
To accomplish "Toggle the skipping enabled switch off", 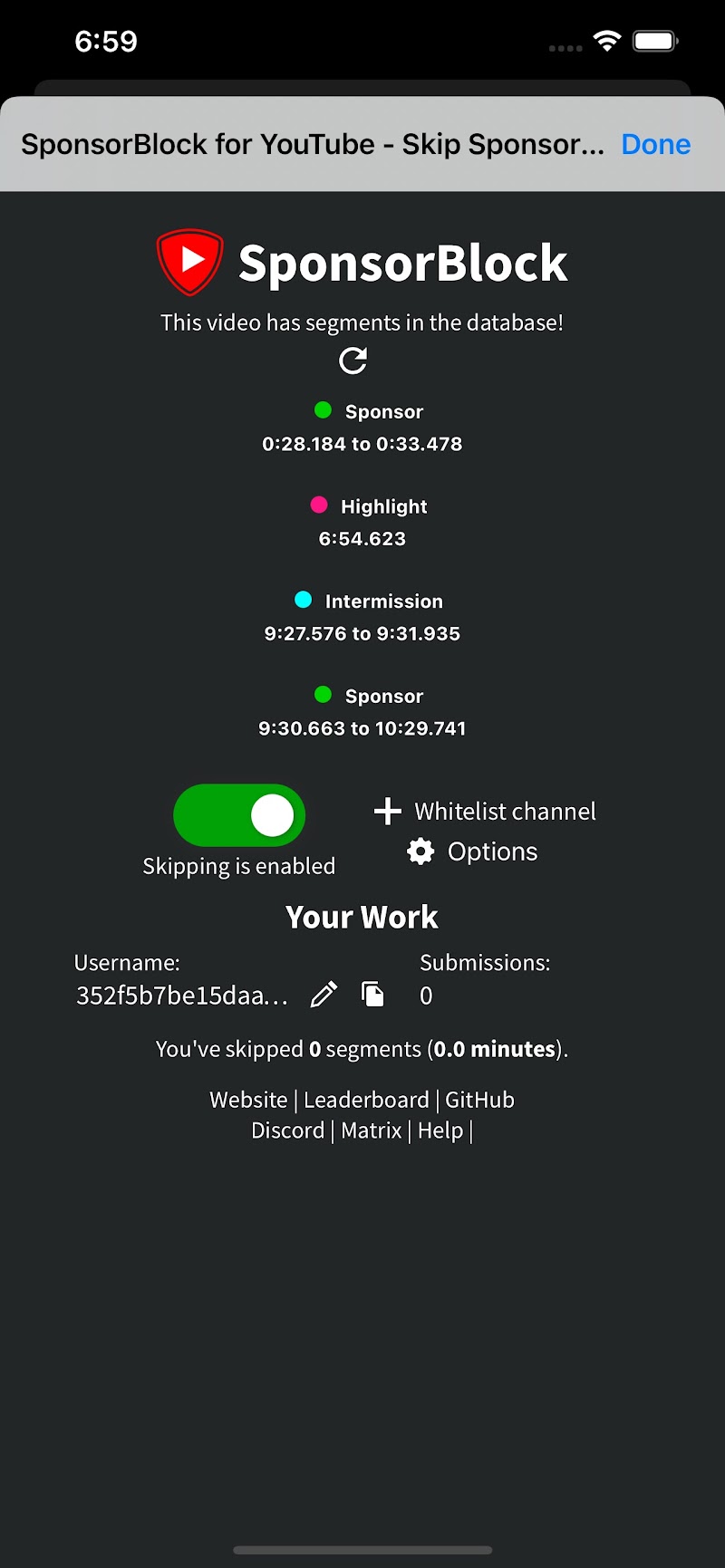I will pyautogui.click(x=239, y=815).
